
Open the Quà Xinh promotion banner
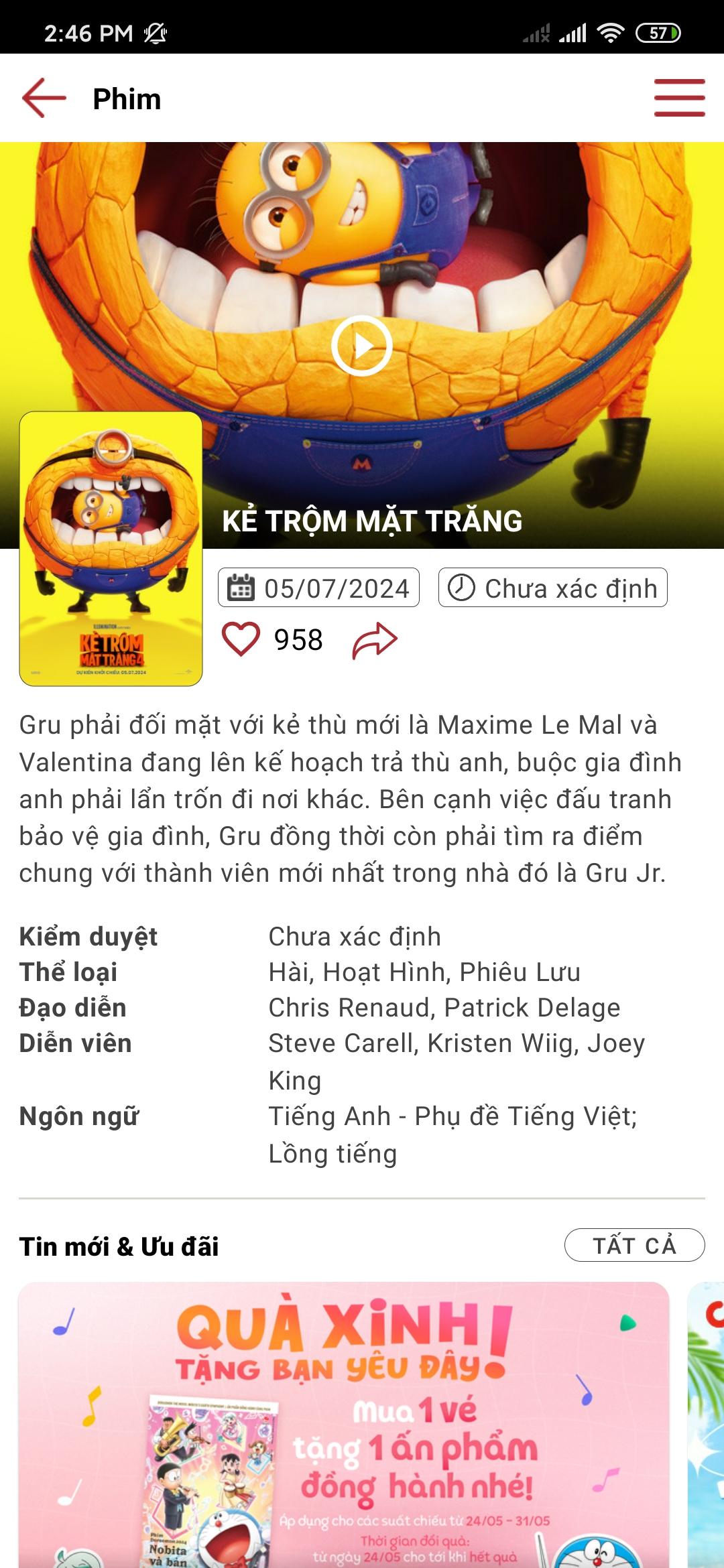343,1424
